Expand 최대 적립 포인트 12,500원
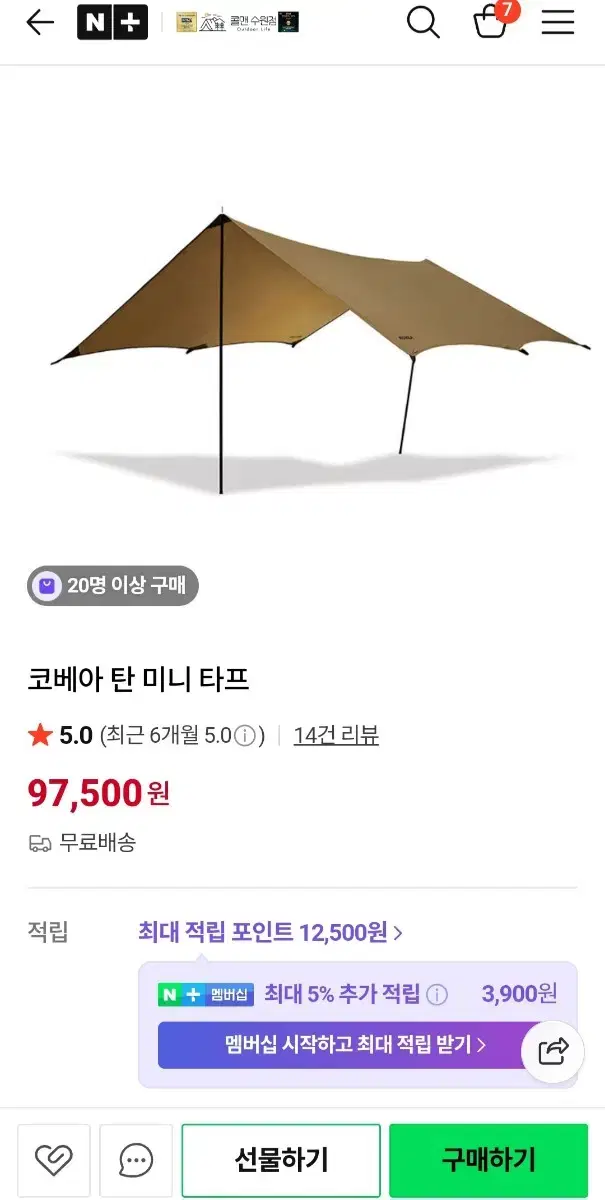Image resolution: width=605 pixels, height=1200 pixels. coord(270,933)
